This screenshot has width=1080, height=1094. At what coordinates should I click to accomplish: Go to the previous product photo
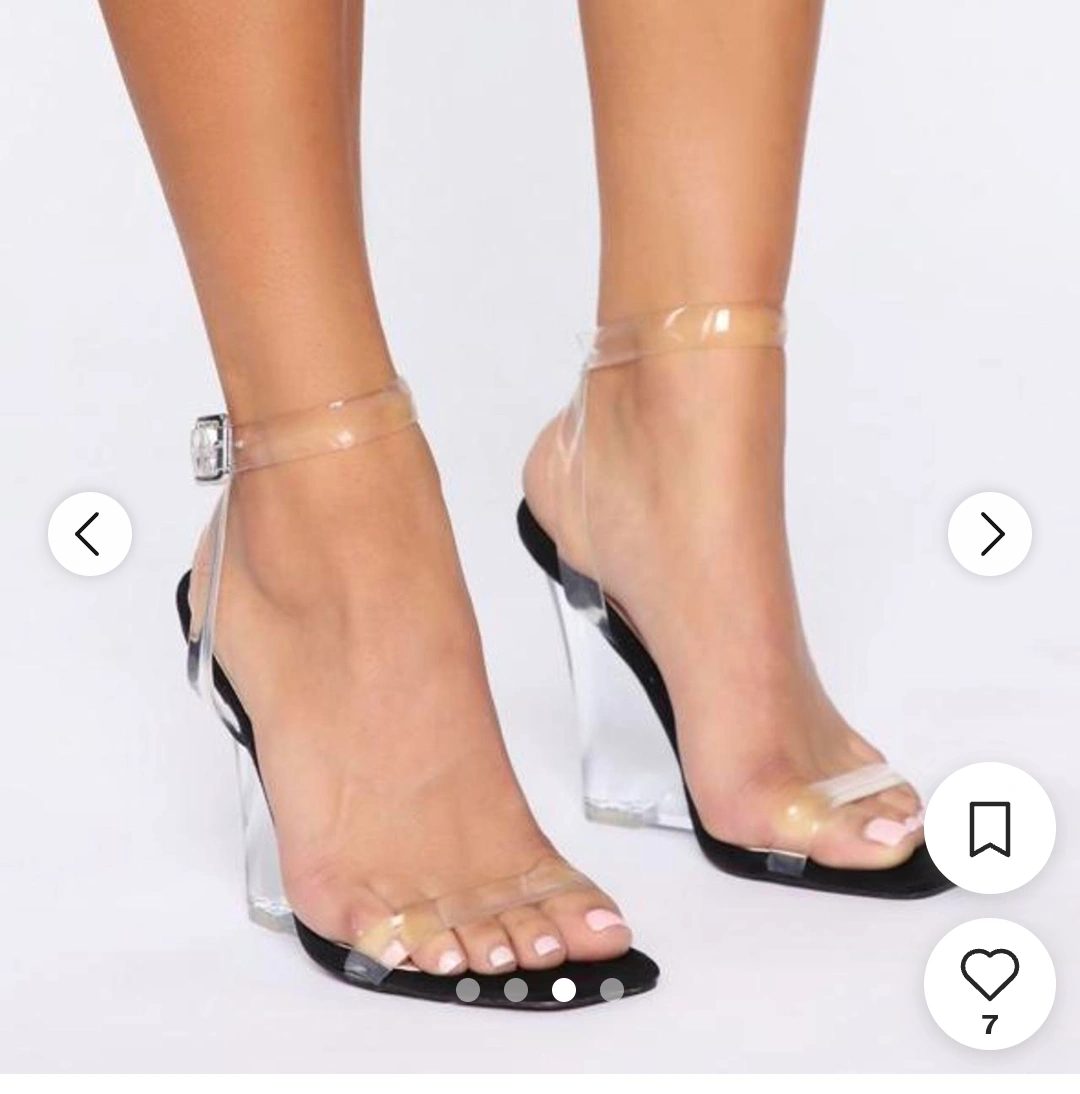tap(90, 534)
